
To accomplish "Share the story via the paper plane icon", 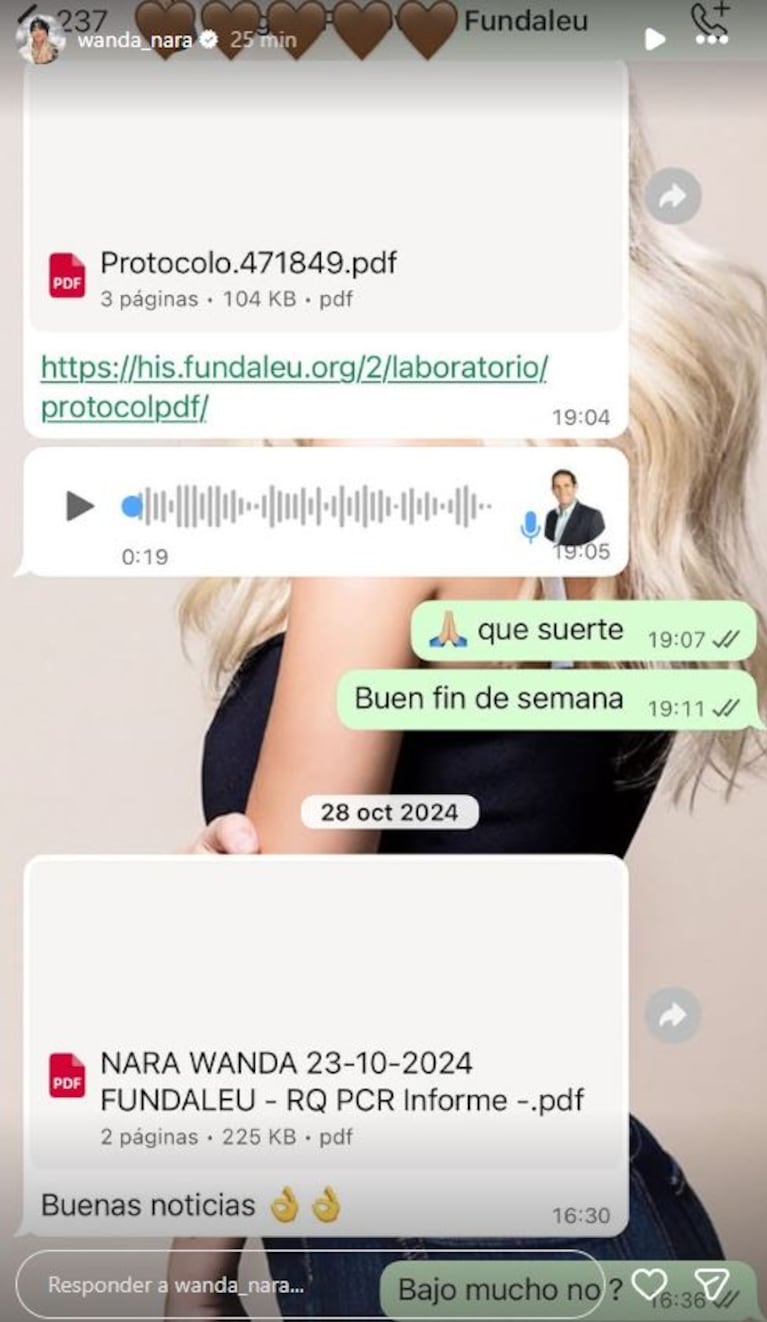I will coord(713,1285).
